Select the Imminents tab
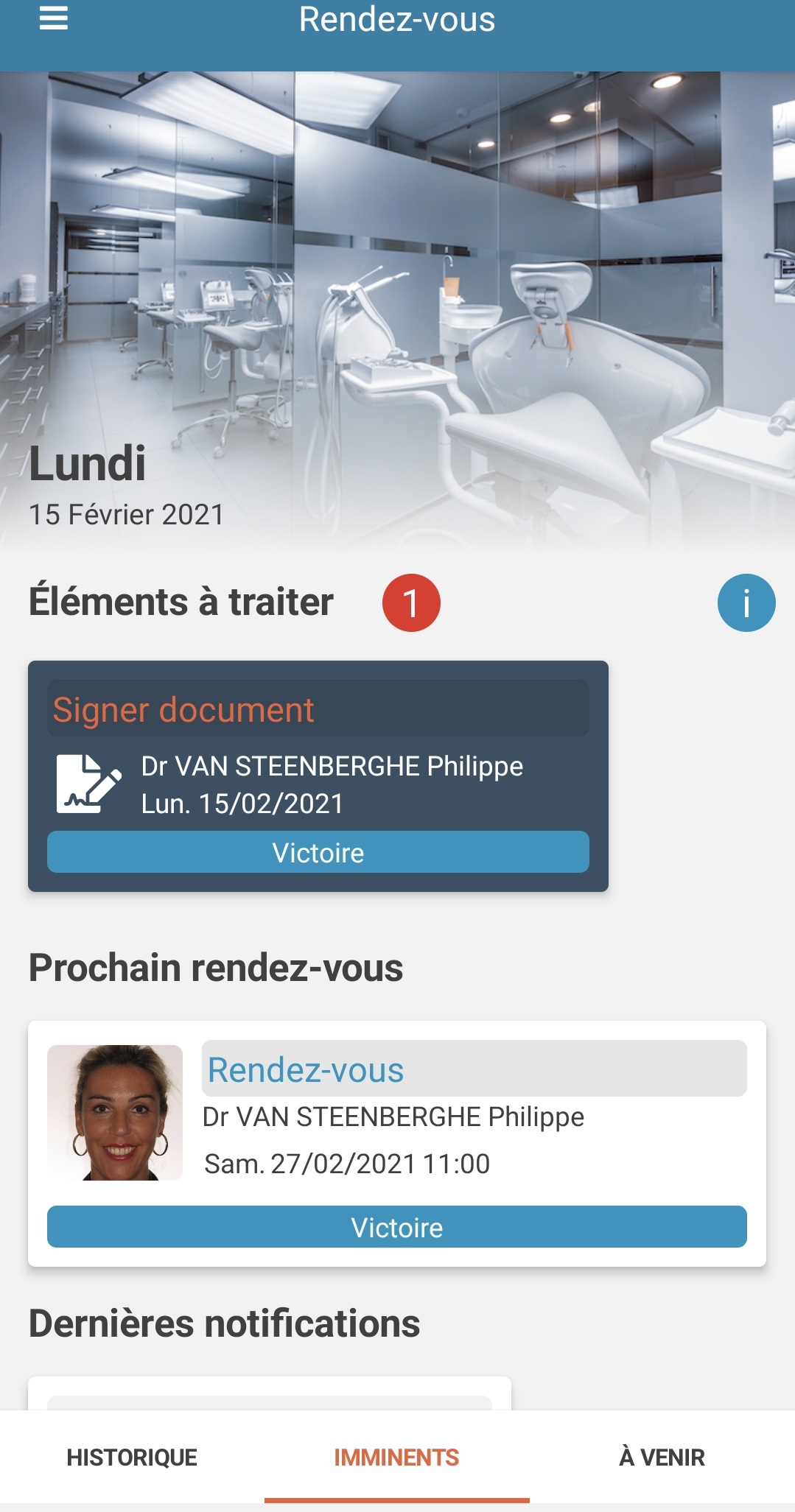The height and width of the screenshot is (1512, 795). coord(397,1457)
